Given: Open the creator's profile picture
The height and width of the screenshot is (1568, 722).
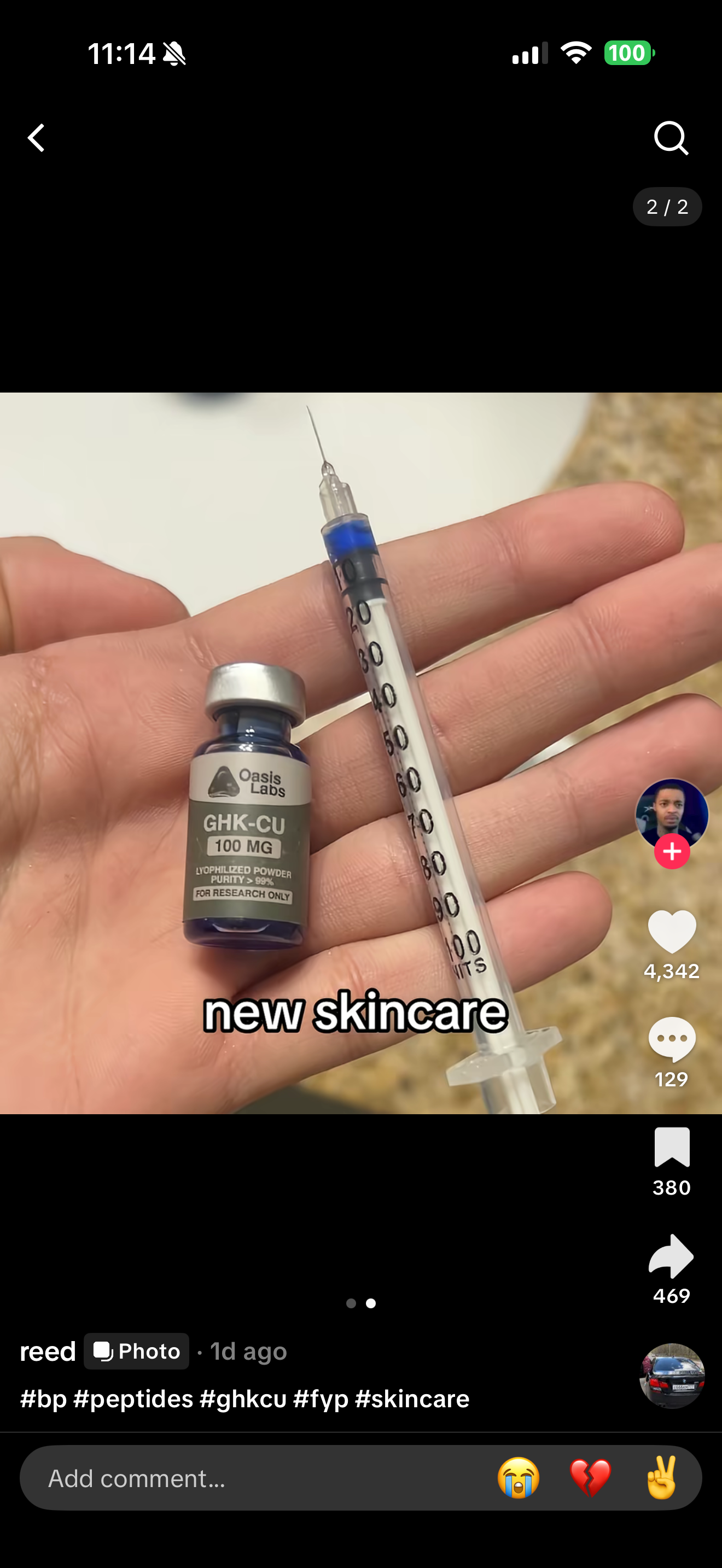Looking at the screenshot, I should point(672,812).
